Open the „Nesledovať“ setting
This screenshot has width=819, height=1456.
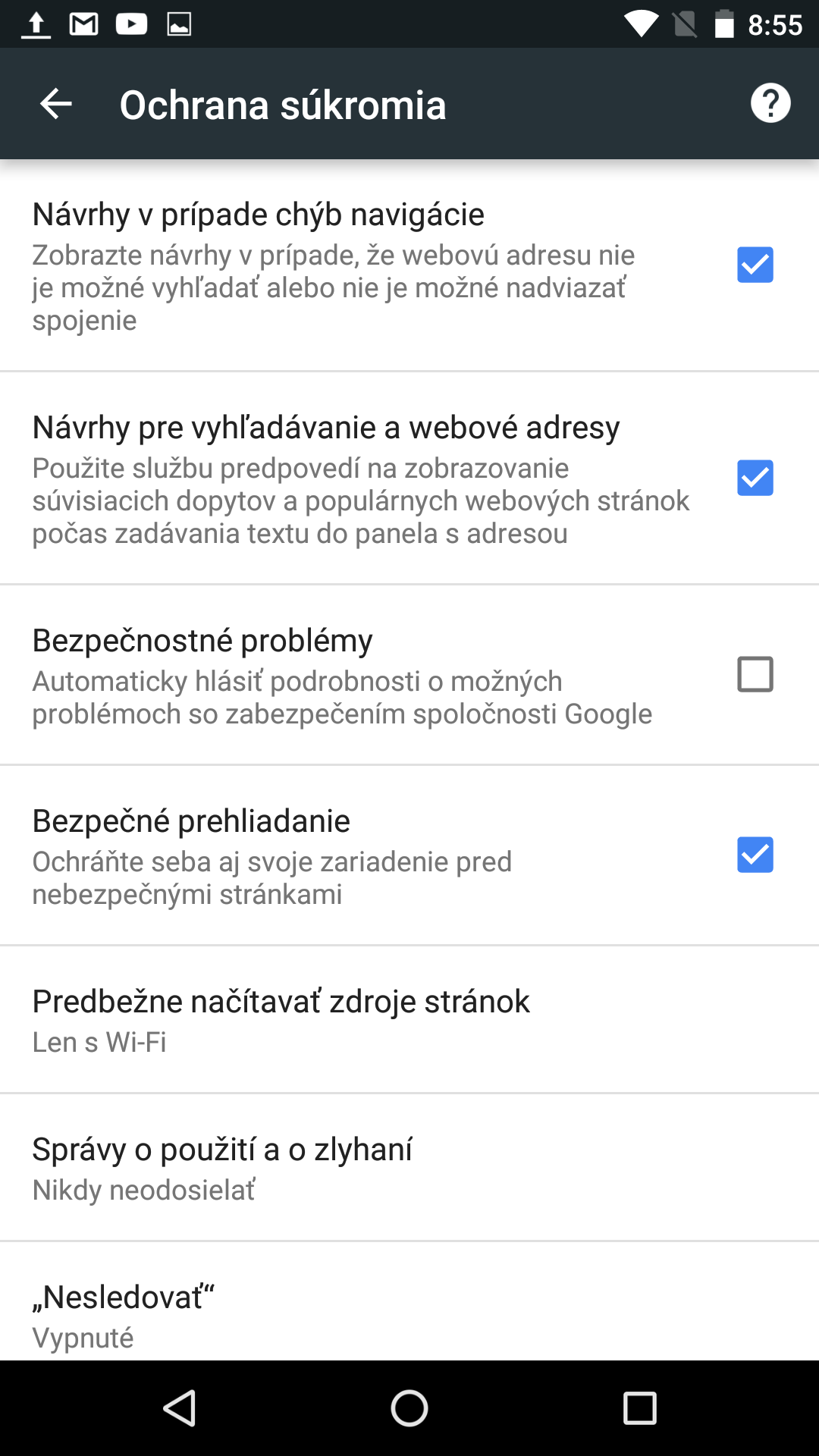[x=409, y=1301]
